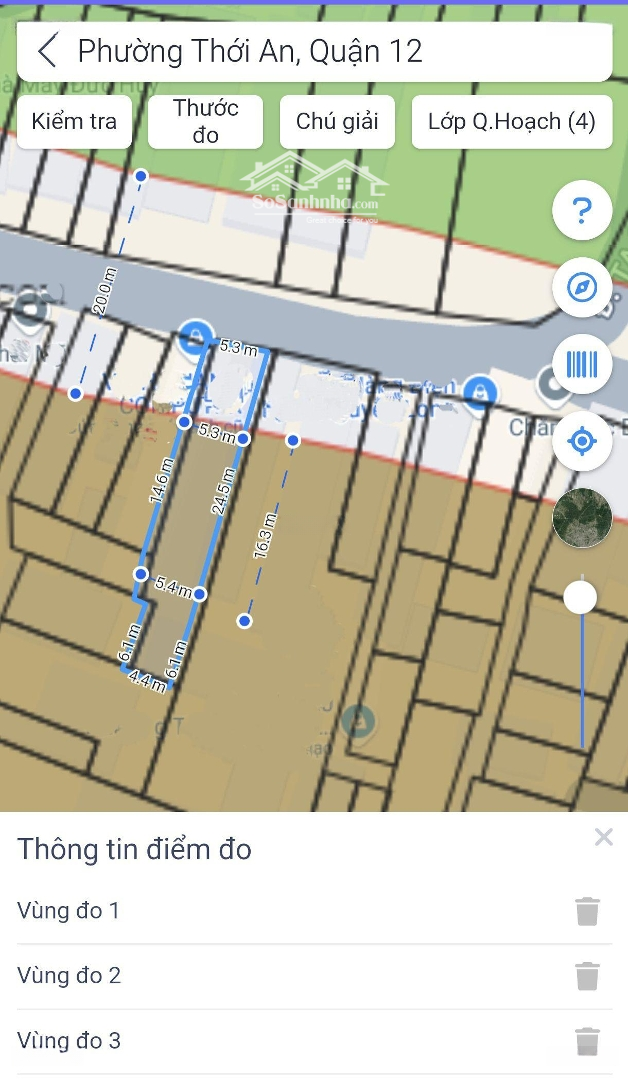
Task: Tap the Kiểm tra button
Action: point(74,122)
